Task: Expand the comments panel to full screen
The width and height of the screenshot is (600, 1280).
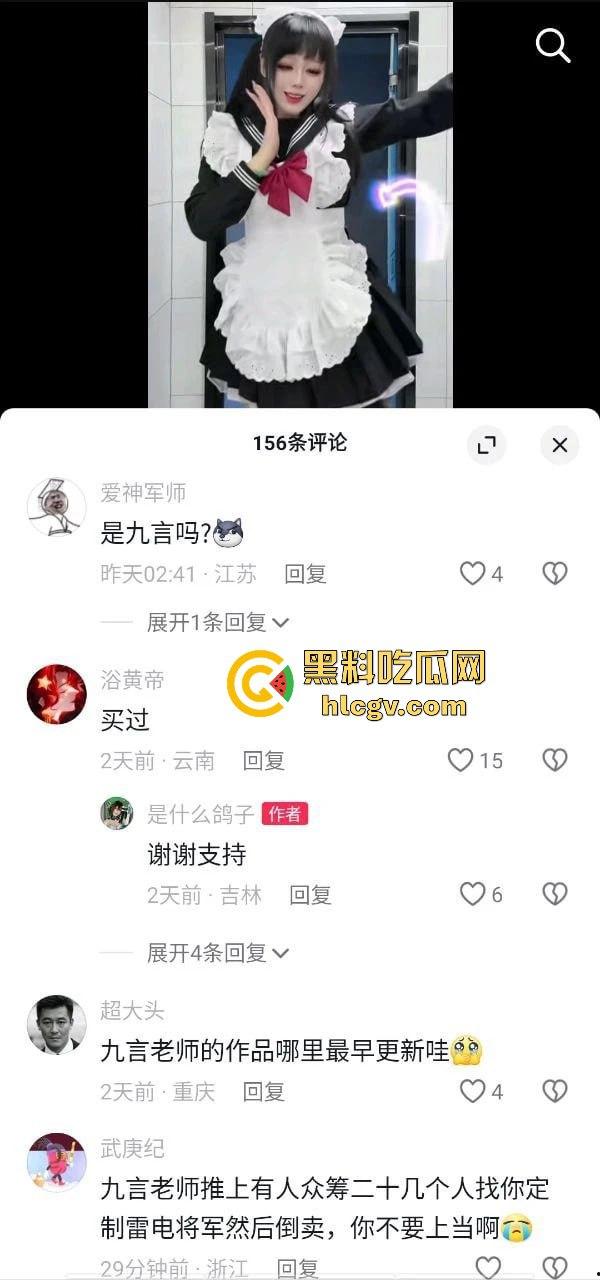Action: [x=487, y=445]
